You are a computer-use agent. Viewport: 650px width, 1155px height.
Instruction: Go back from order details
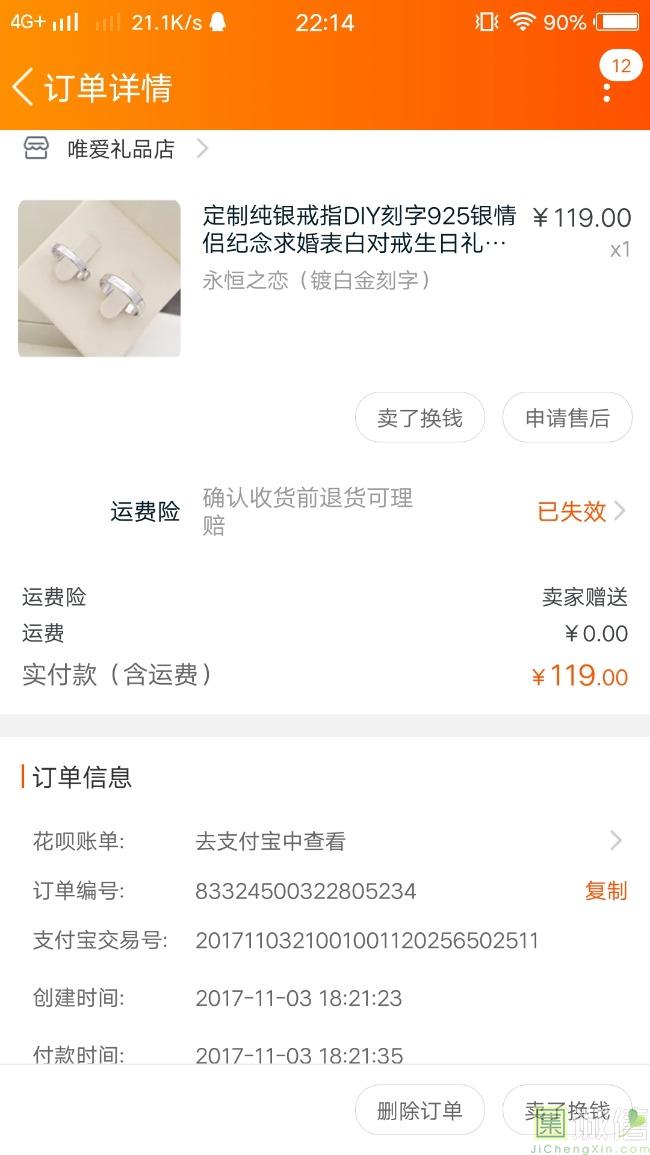tap(24, 87)
